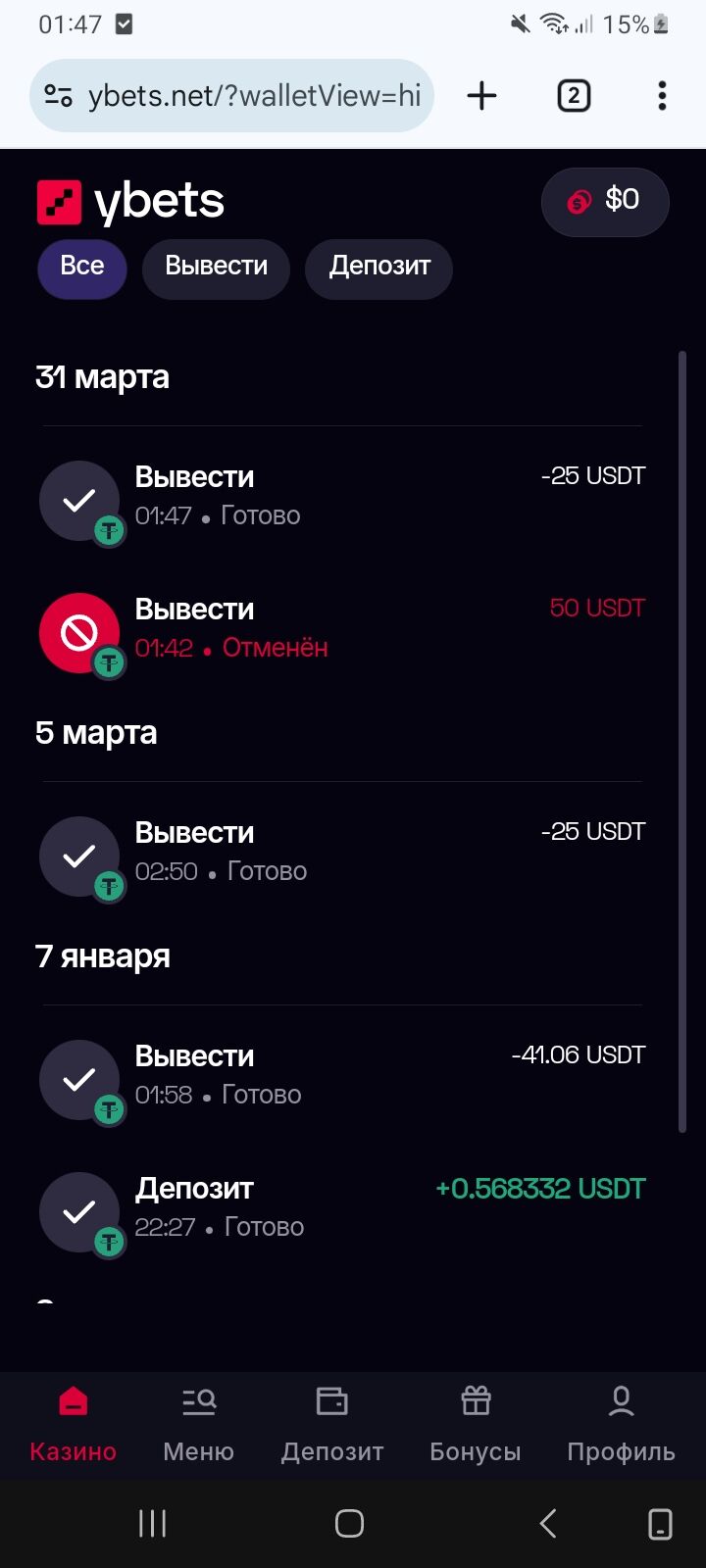Screen dimensions: 706x1568
Task: Open the browser overflow menu
Action: pyautogui.click(x=662, y=95)
